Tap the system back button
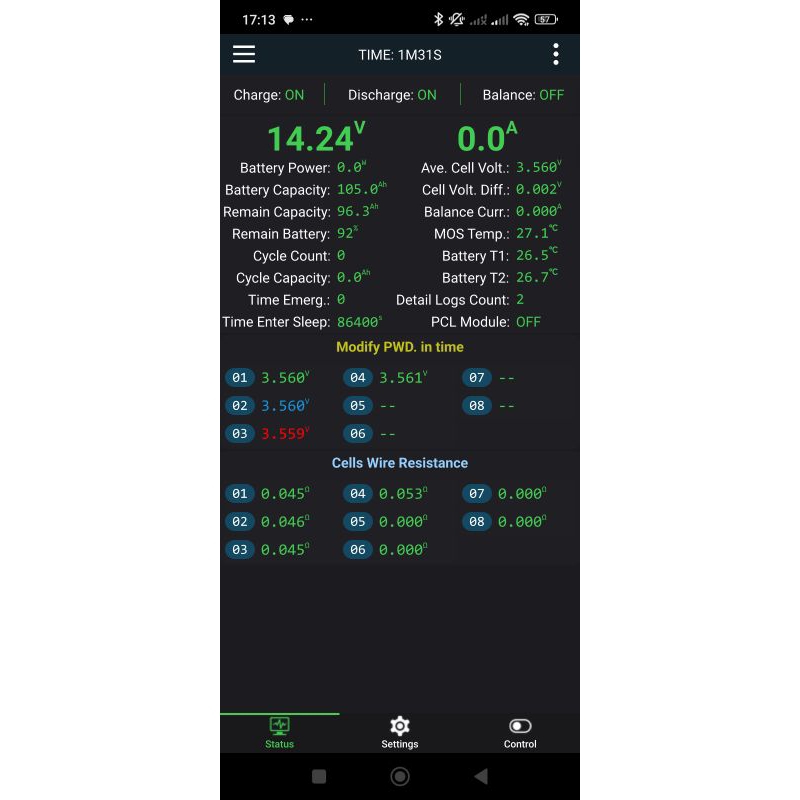Image resolution: width=800 pixels, height=800 pixels. 481,776
